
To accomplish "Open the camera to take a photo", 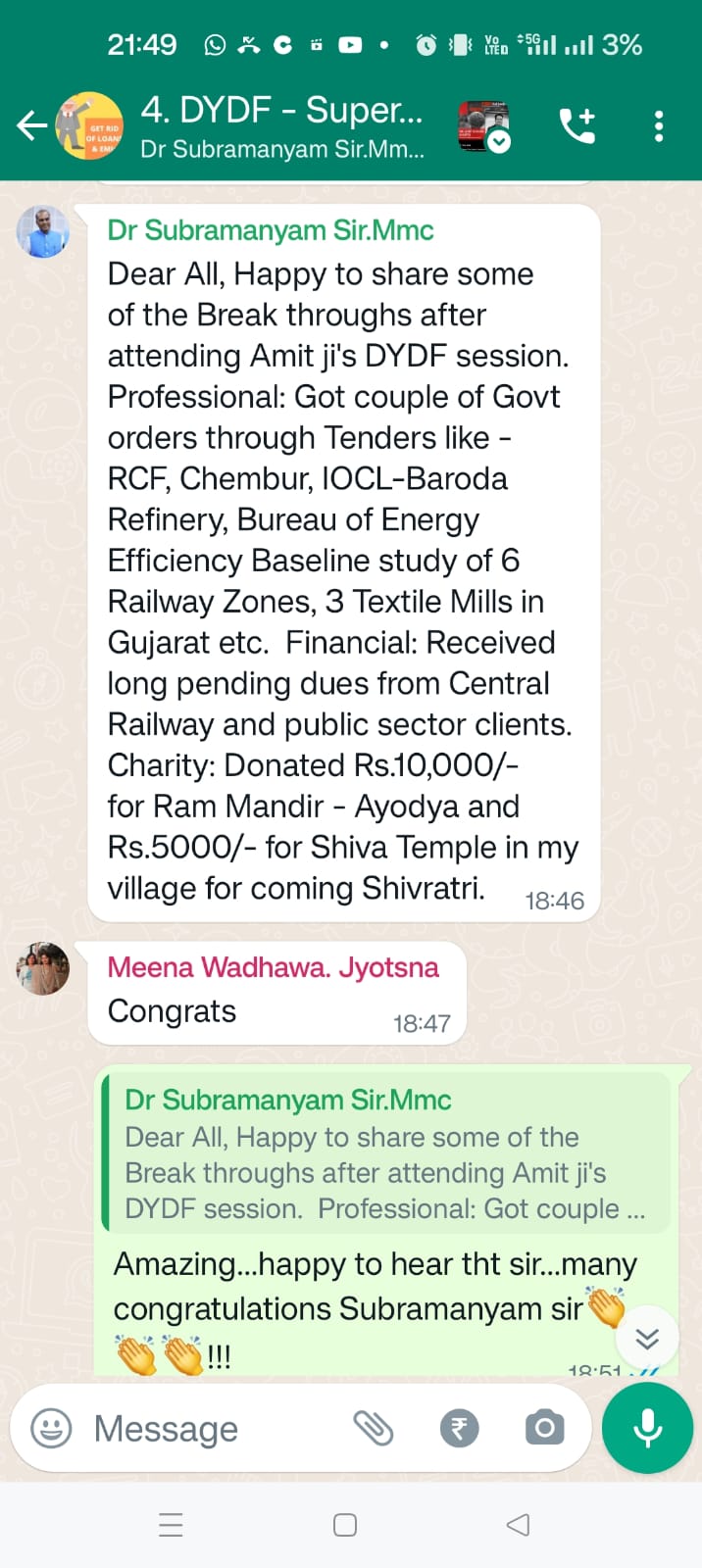I will pos(544,1428).
